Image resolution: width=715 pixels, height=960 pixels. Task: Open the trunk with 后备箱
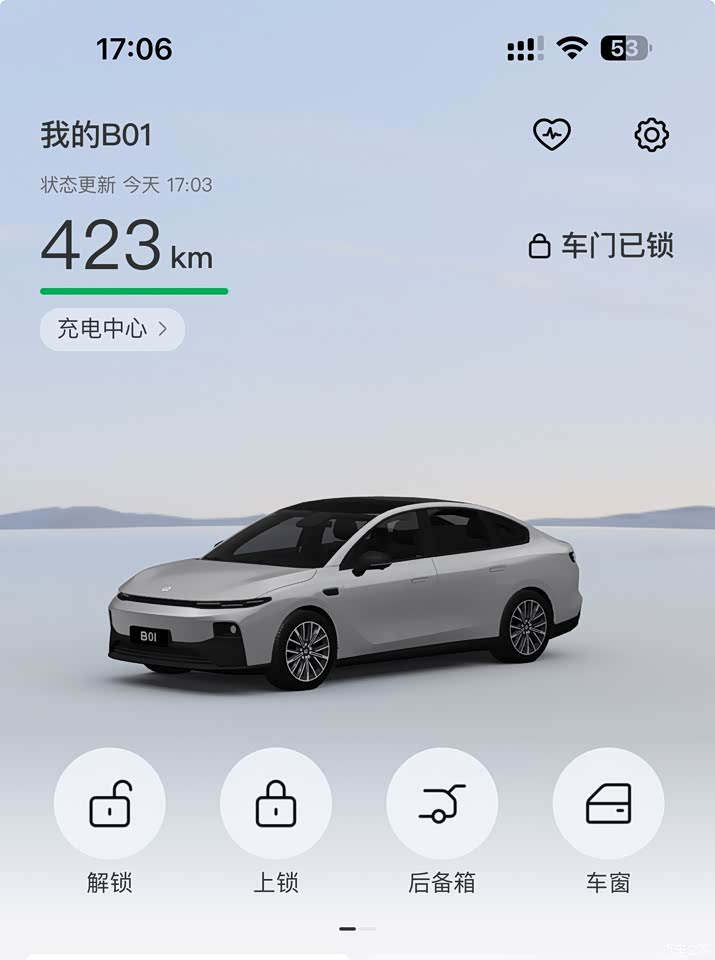pyautogui.click(x=442, y=804)
